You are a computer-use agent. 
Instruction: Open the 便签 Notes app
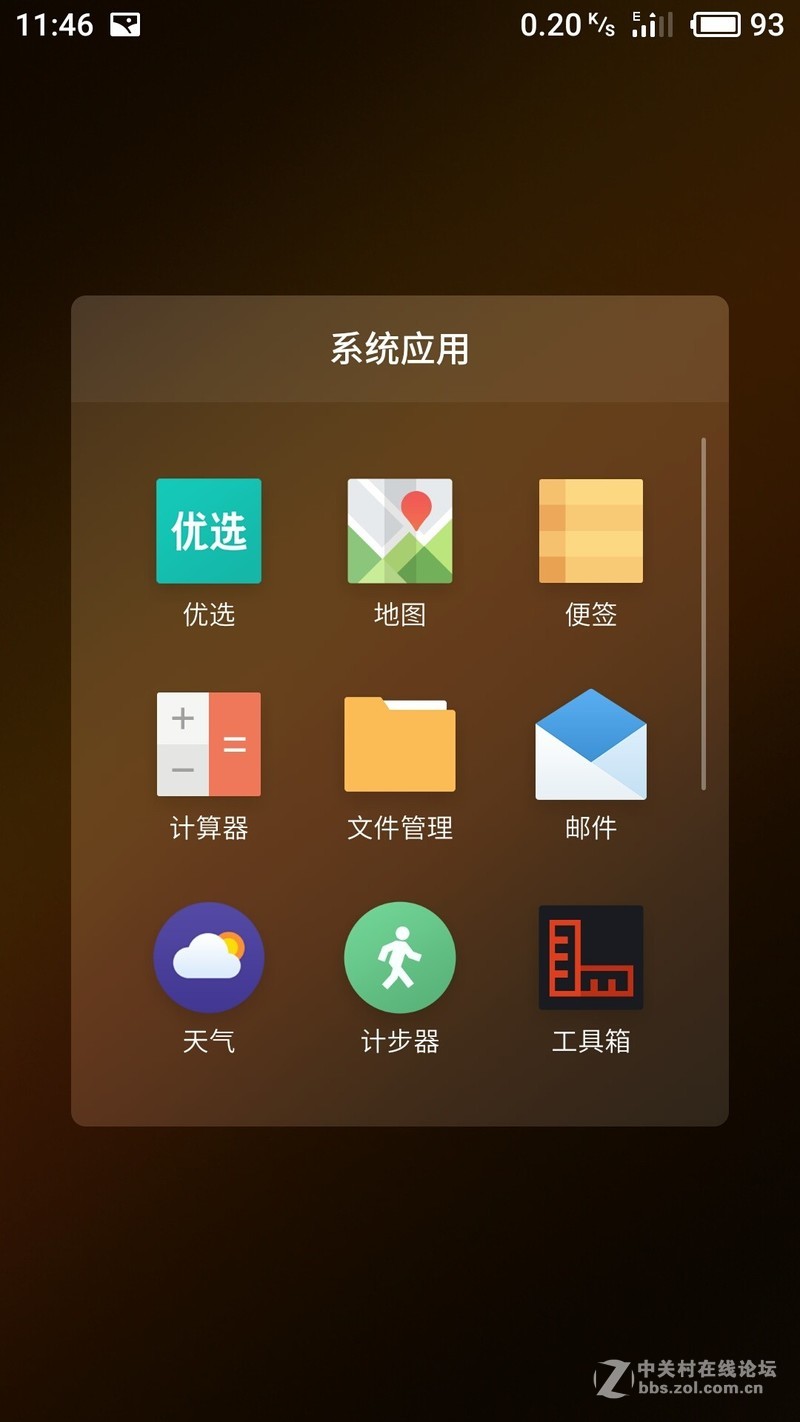click(x=590, y=531)
